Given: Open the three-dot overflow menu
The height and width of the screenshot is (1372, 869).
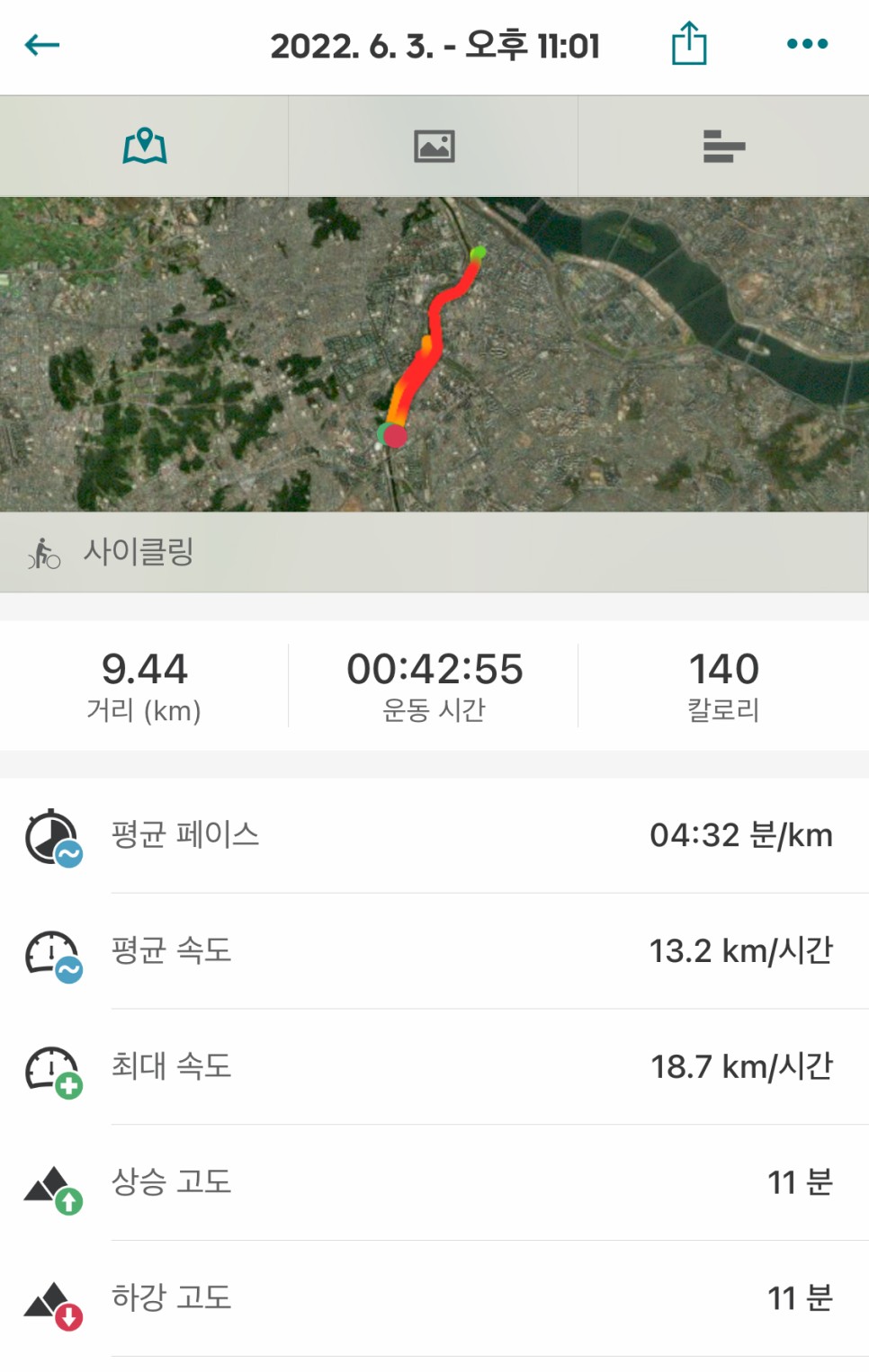Looking at the screenshot, I should point(807,43).
